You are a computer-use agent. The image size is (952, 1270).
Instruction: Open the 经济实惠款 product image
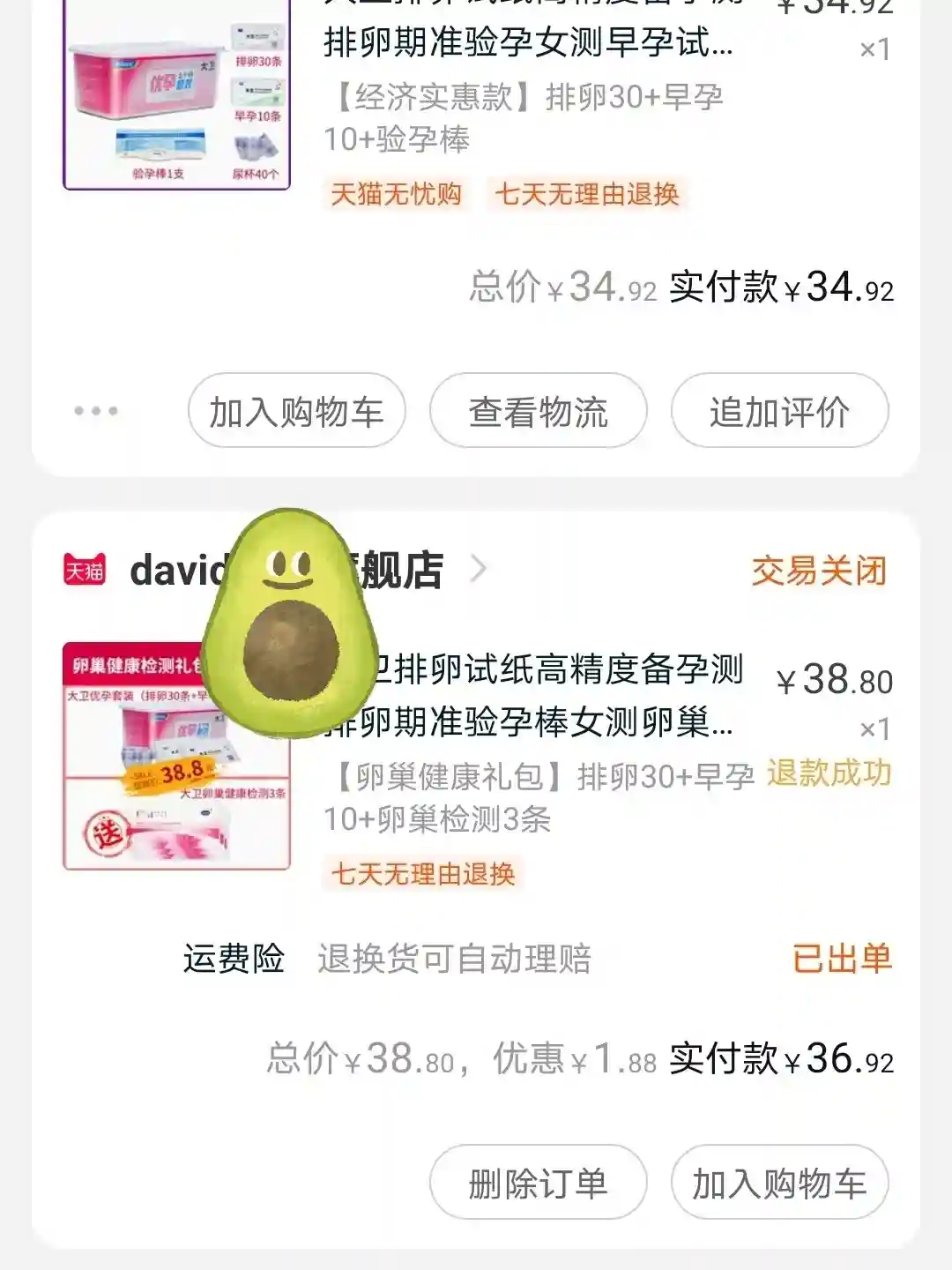(x=176, y=97)
